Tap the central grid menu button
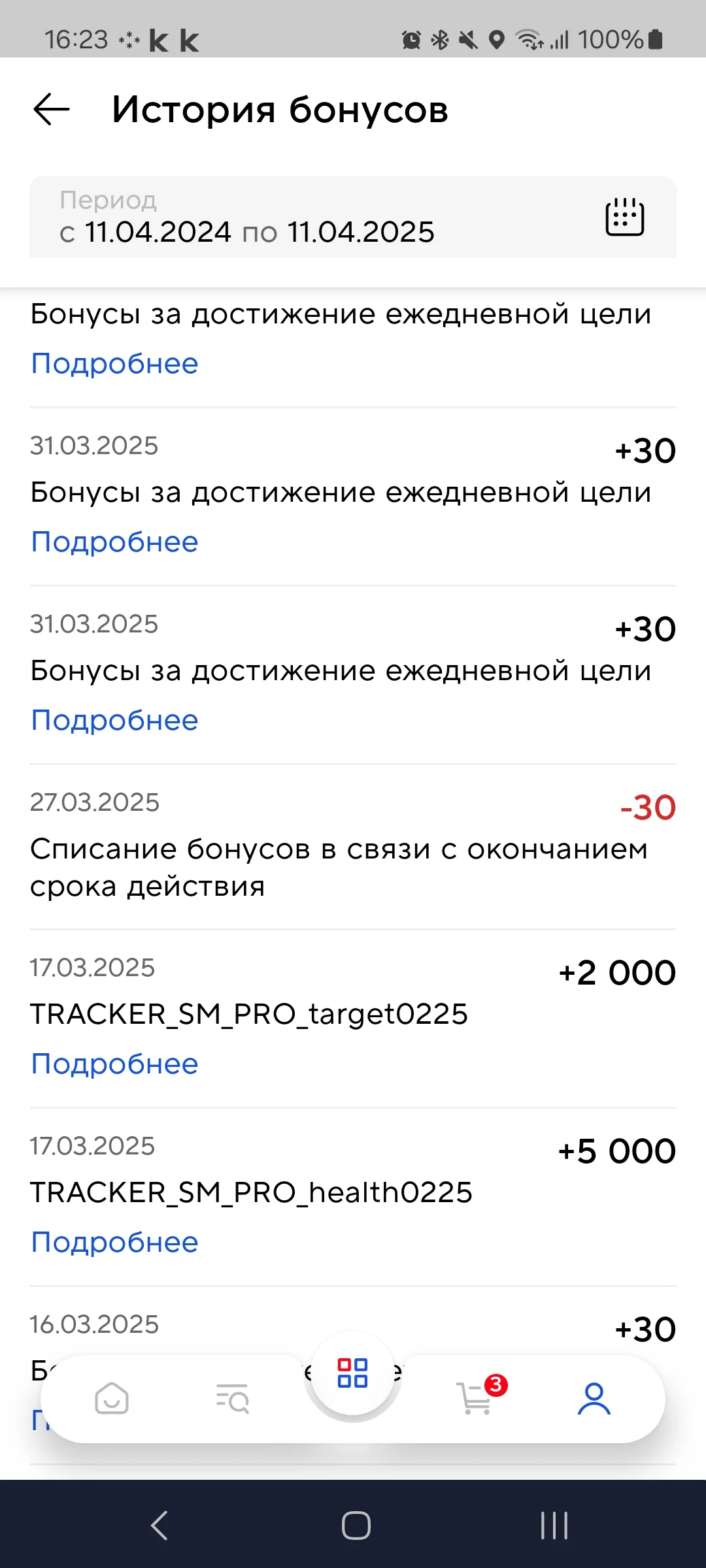Screen dimensions: 706x1568 [352, 1373]
